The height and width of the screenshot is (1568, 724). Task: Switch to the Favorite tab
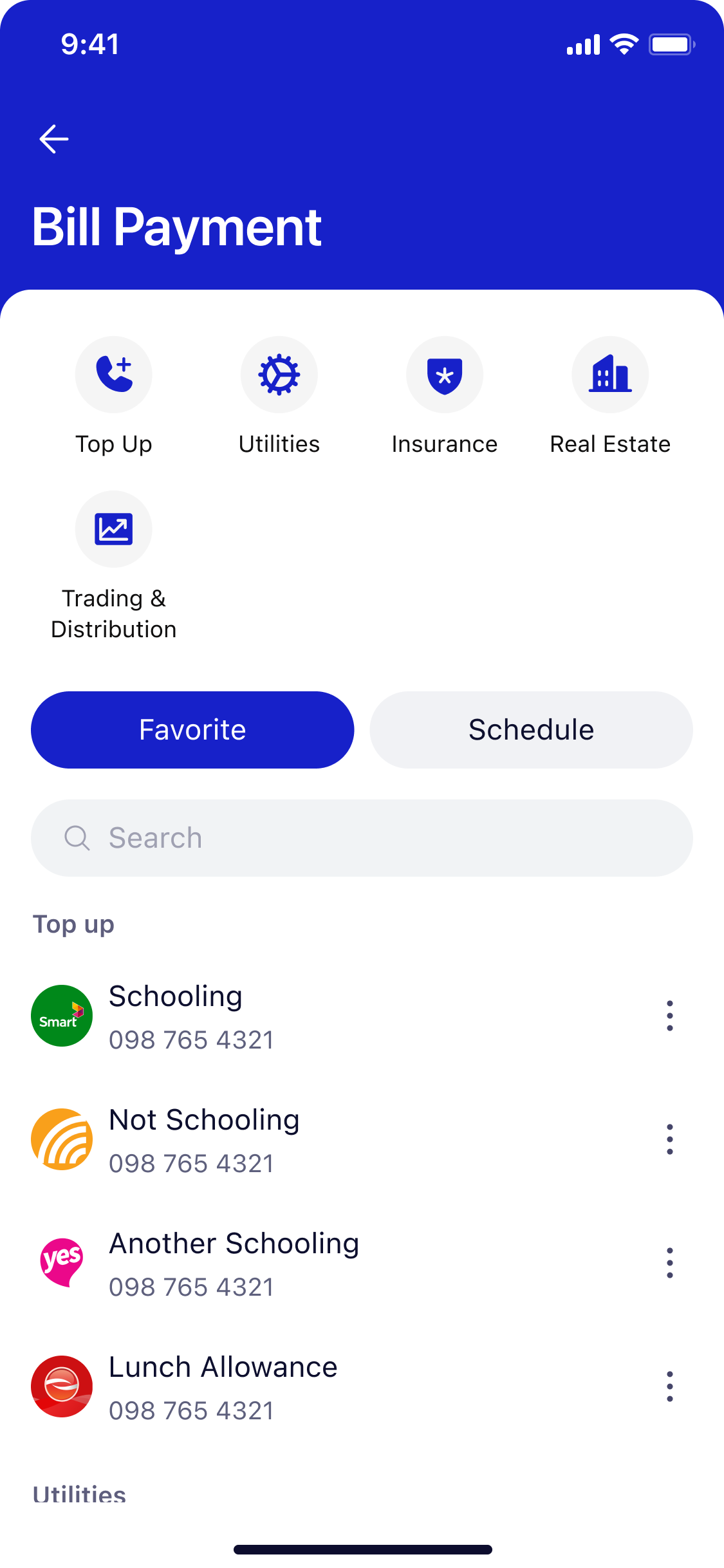pyautogui.click(x=192, y=730)
